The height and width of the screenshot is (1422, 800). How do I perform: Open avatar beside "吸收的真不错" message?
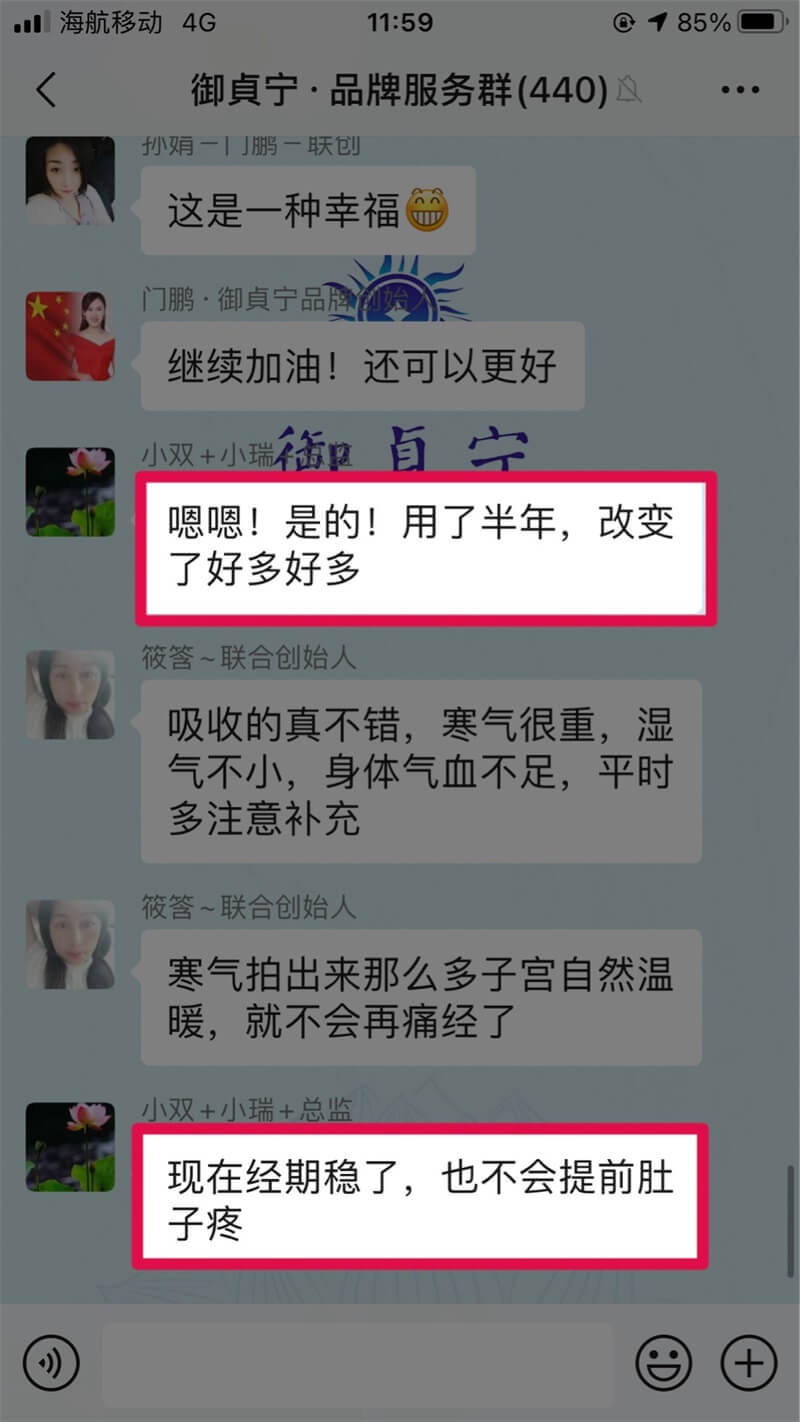tap(69, 694)
